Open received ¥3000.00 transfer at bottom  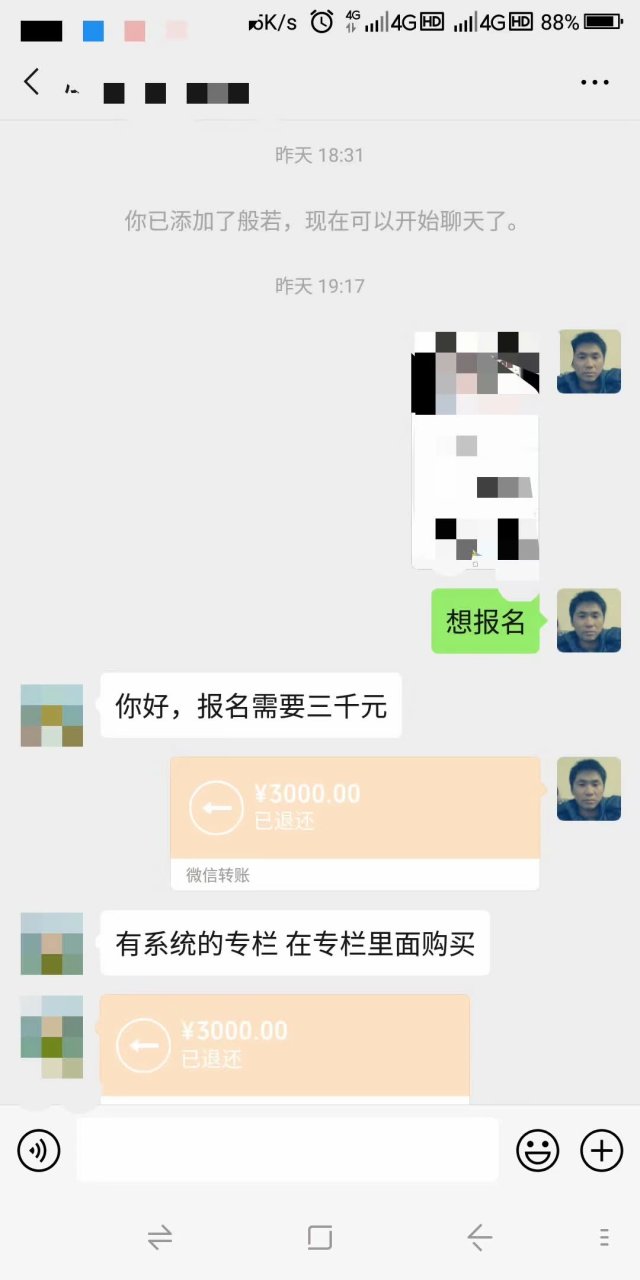coord(285,1045)
